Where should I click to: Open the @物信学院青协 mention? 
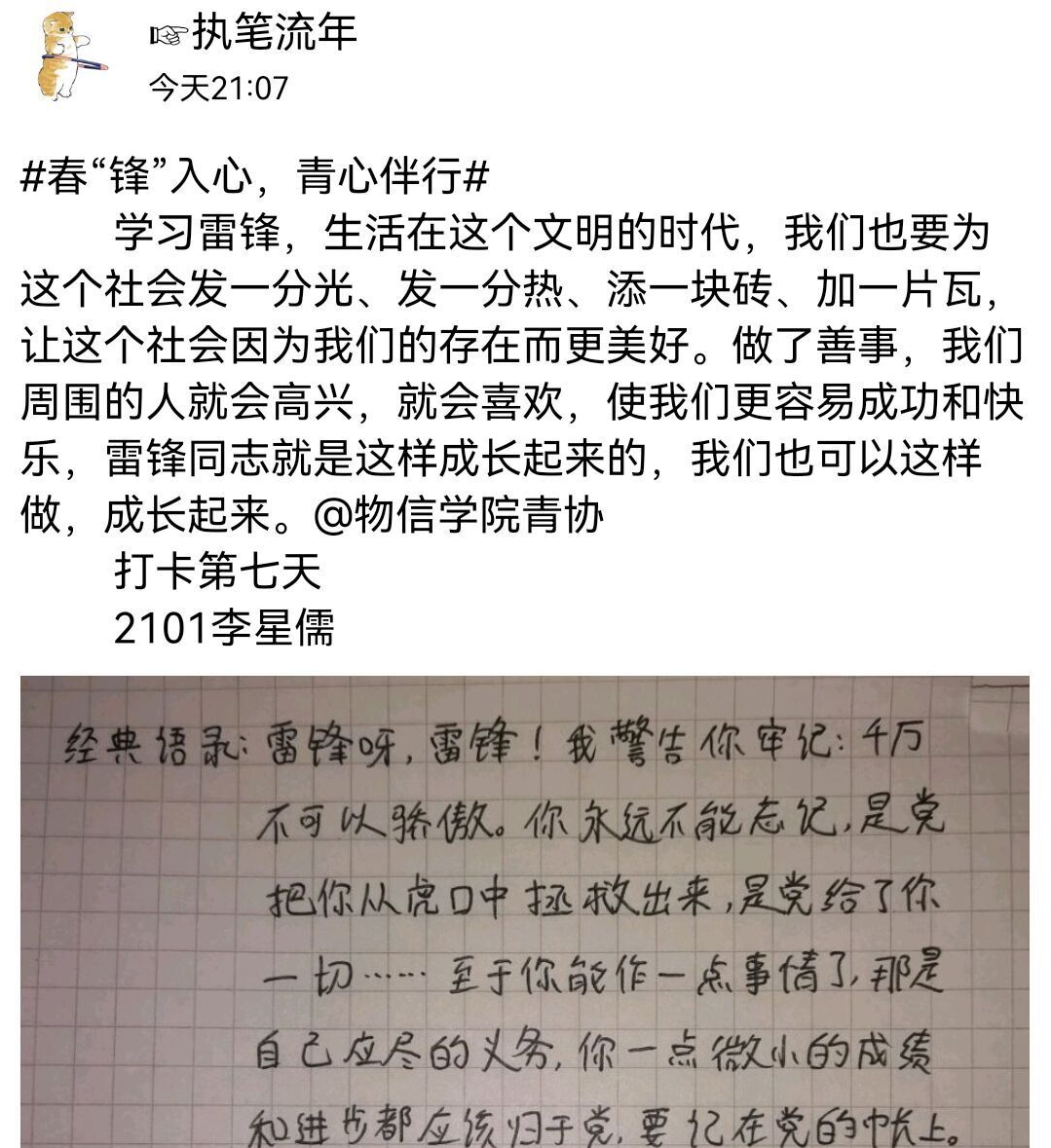tap(459, 516)
